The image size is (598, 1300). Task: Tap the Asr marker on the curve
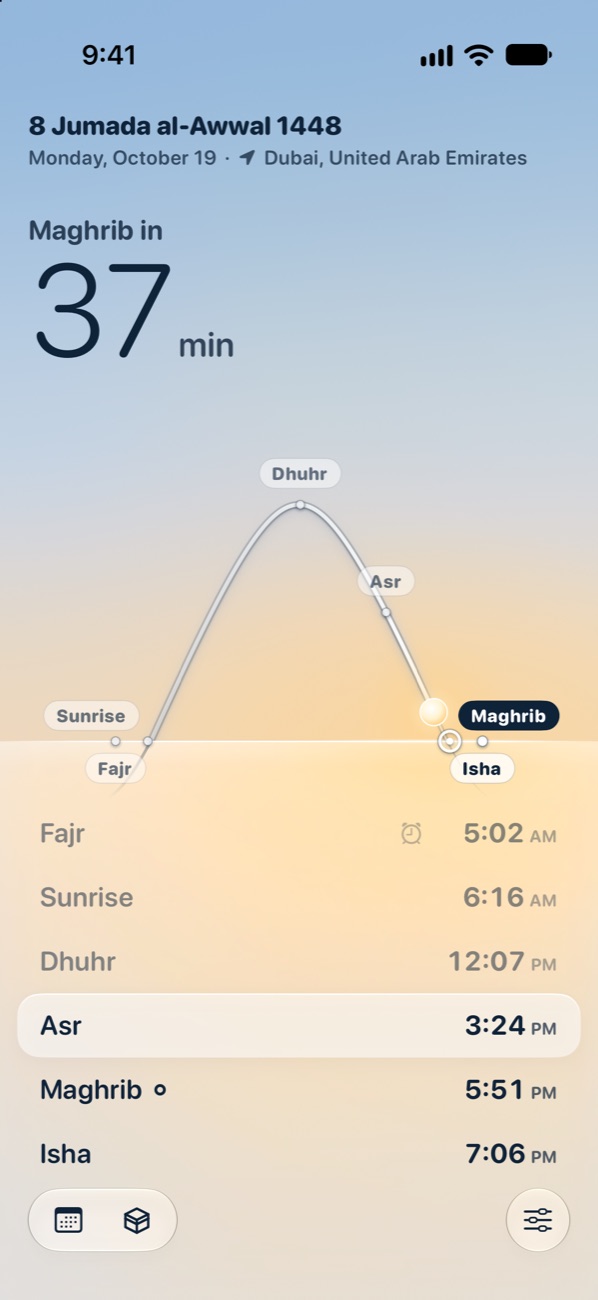click(x=386, y=581)
